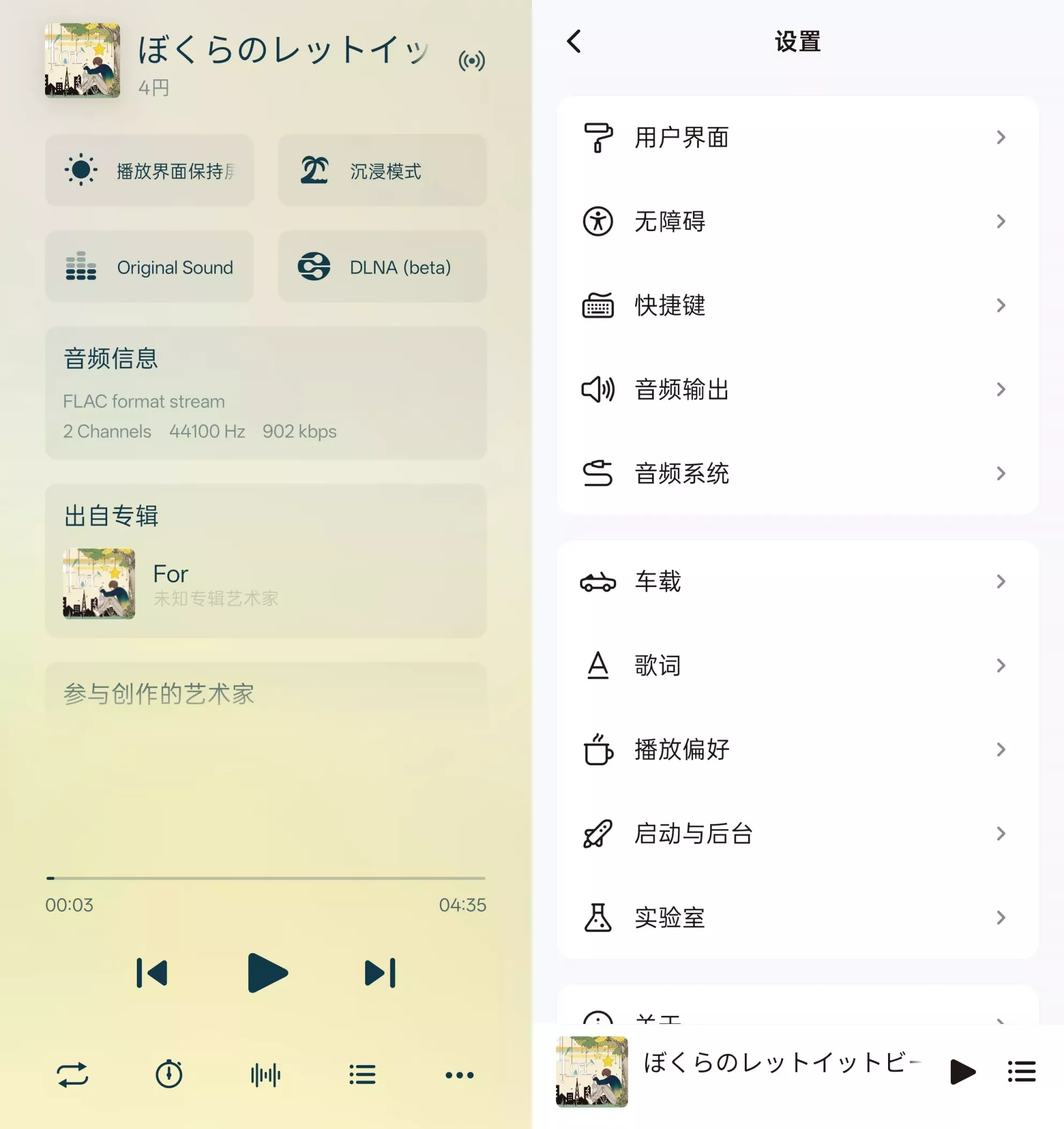This screenshot has width=1064, height=1129.
Task: Enable DLNA (beta) option
Action: point(382,267)
